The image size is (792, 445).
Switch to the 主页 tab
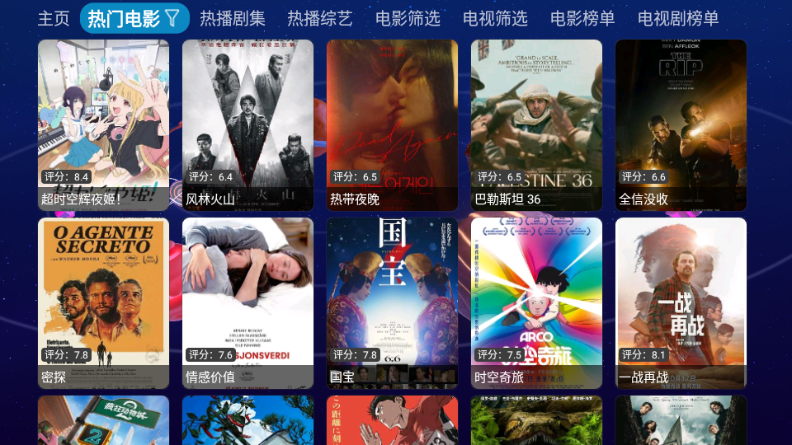click(x=54, y=18)
